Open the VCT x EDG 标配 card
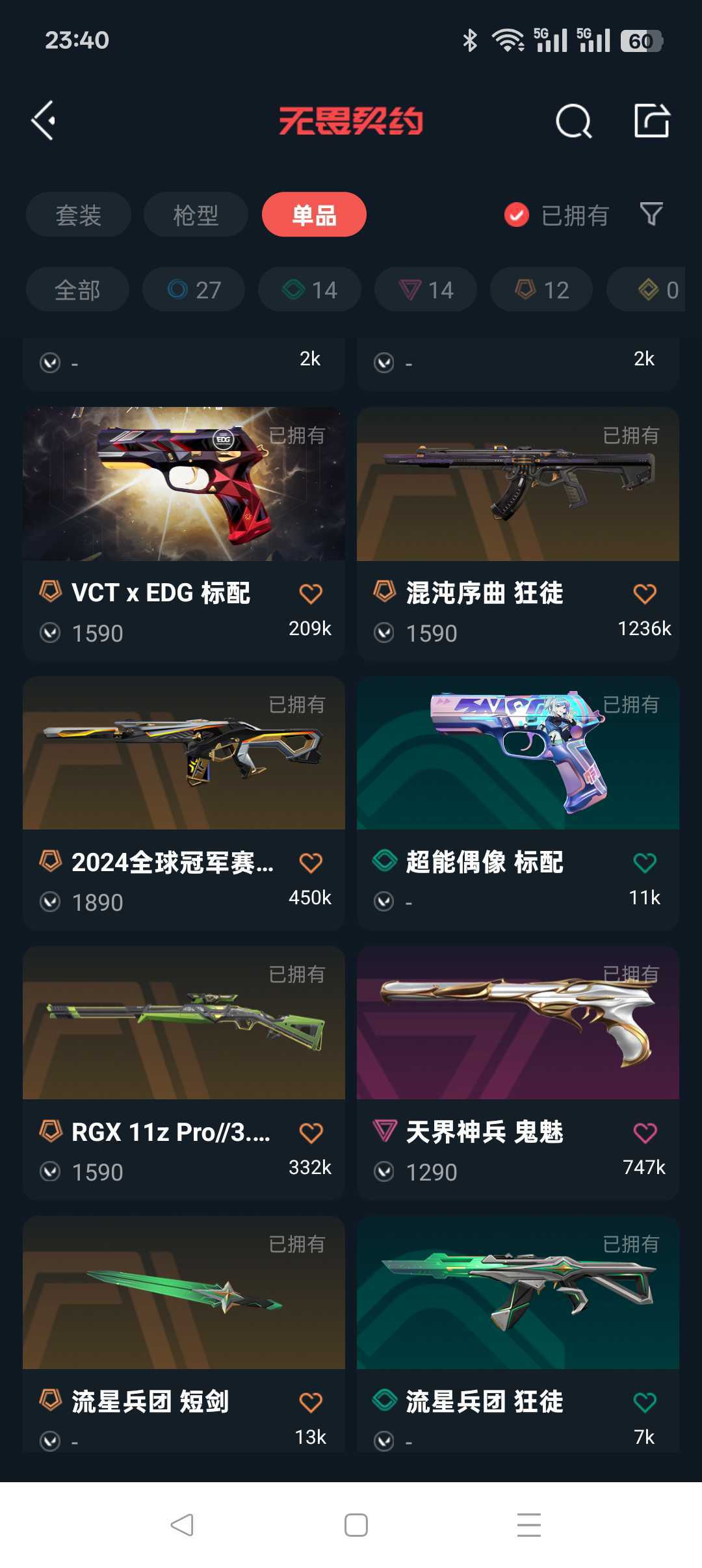Screen dimensions: 702x1568 [184, 534]
